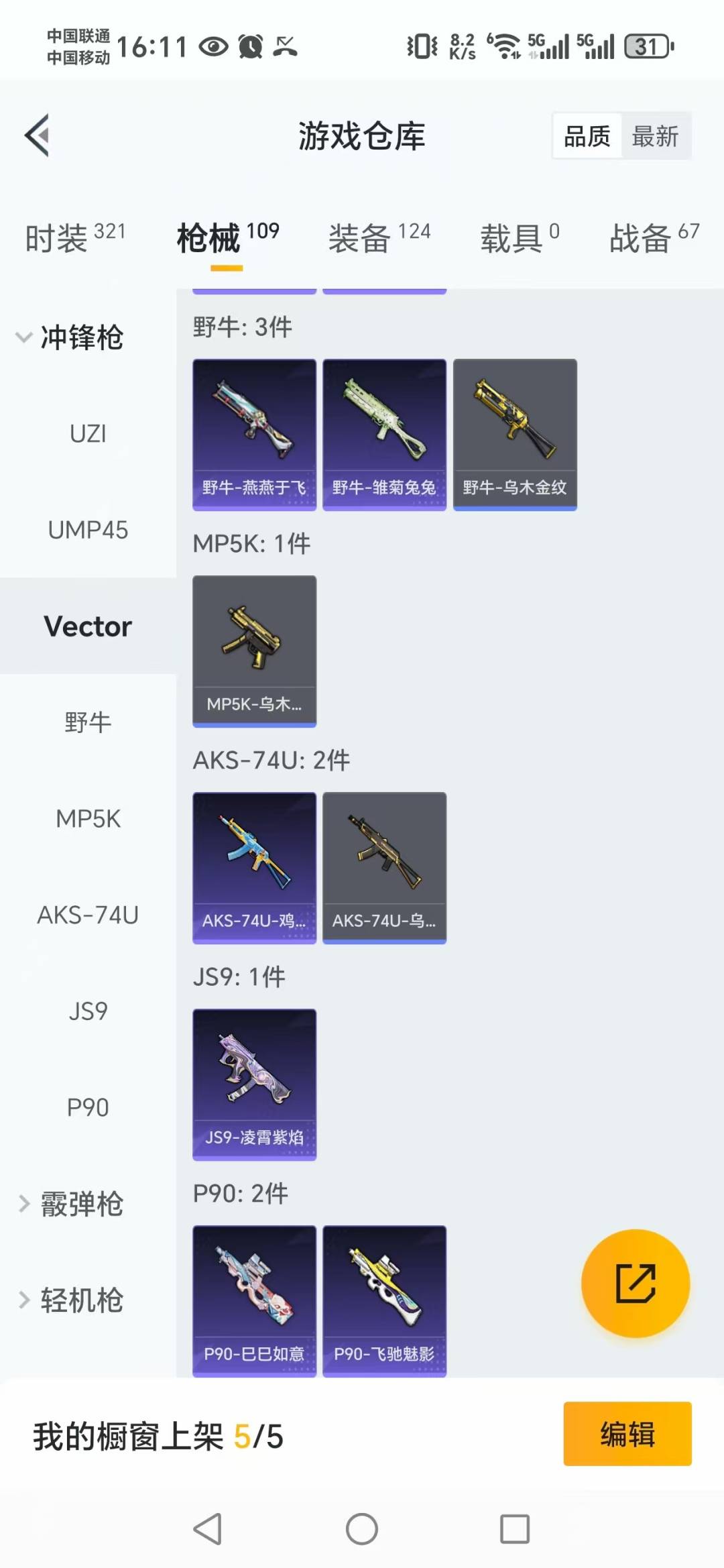Expand the 霰弹枪 category
This screenshot has height=1568, width=724.
(70, 1204)
